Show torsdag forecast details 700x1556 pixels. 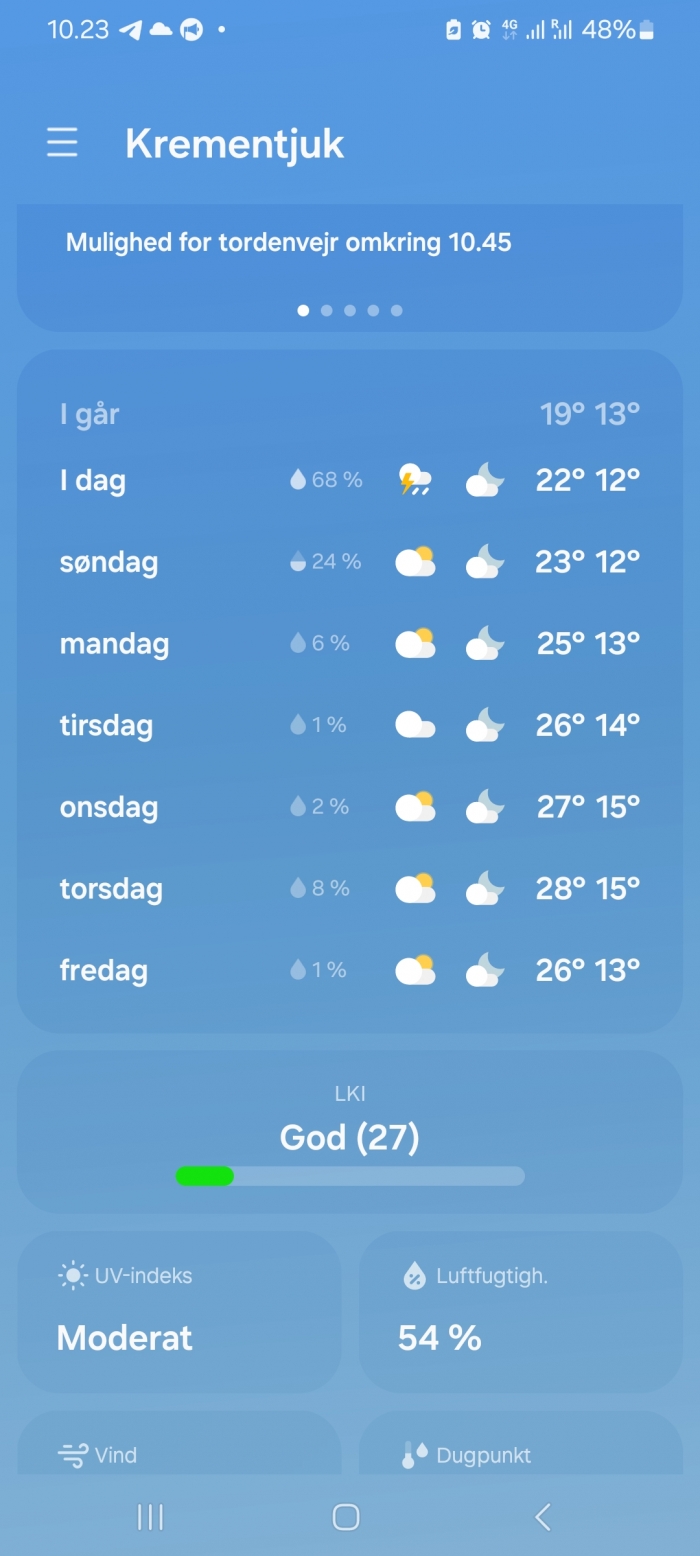pos(350,888)
